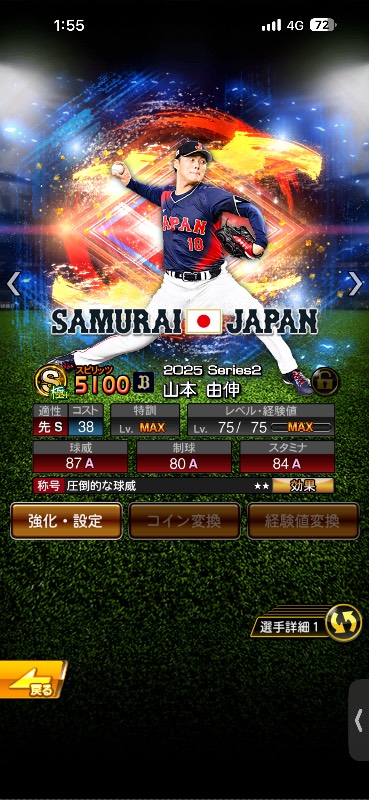Go to the next player card
This screenshot has width=369, height=800.
coord(355,284)
